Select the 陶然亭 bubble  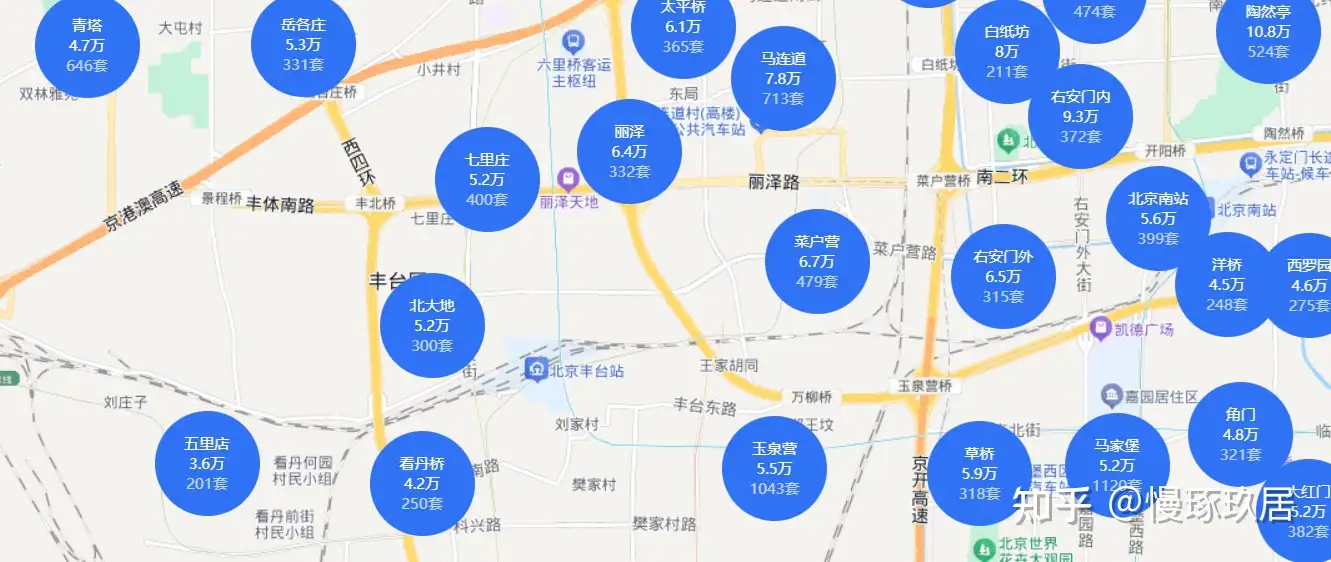[1268, 32]
